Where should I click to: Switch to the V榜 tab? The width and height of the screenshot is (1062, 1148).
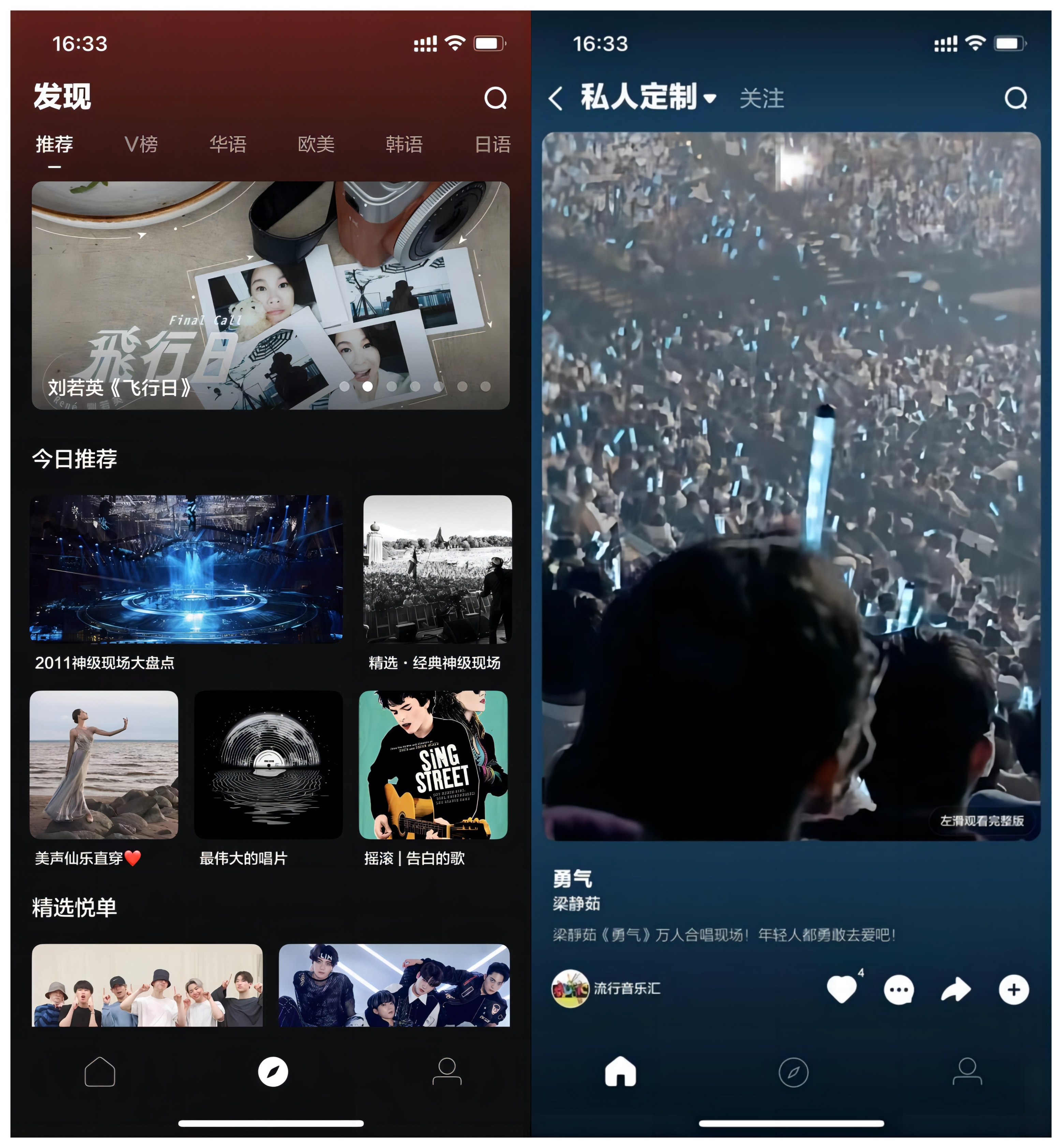(x=142, y=144)
